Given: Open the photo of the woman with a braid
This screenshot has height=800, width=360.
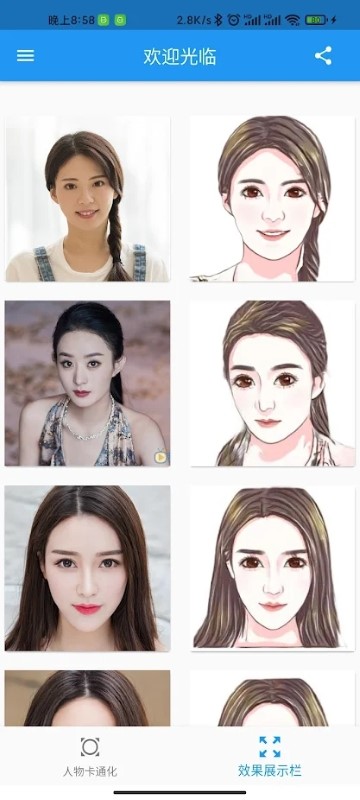Looking at the screenshot, I should (x=88, y=198).
